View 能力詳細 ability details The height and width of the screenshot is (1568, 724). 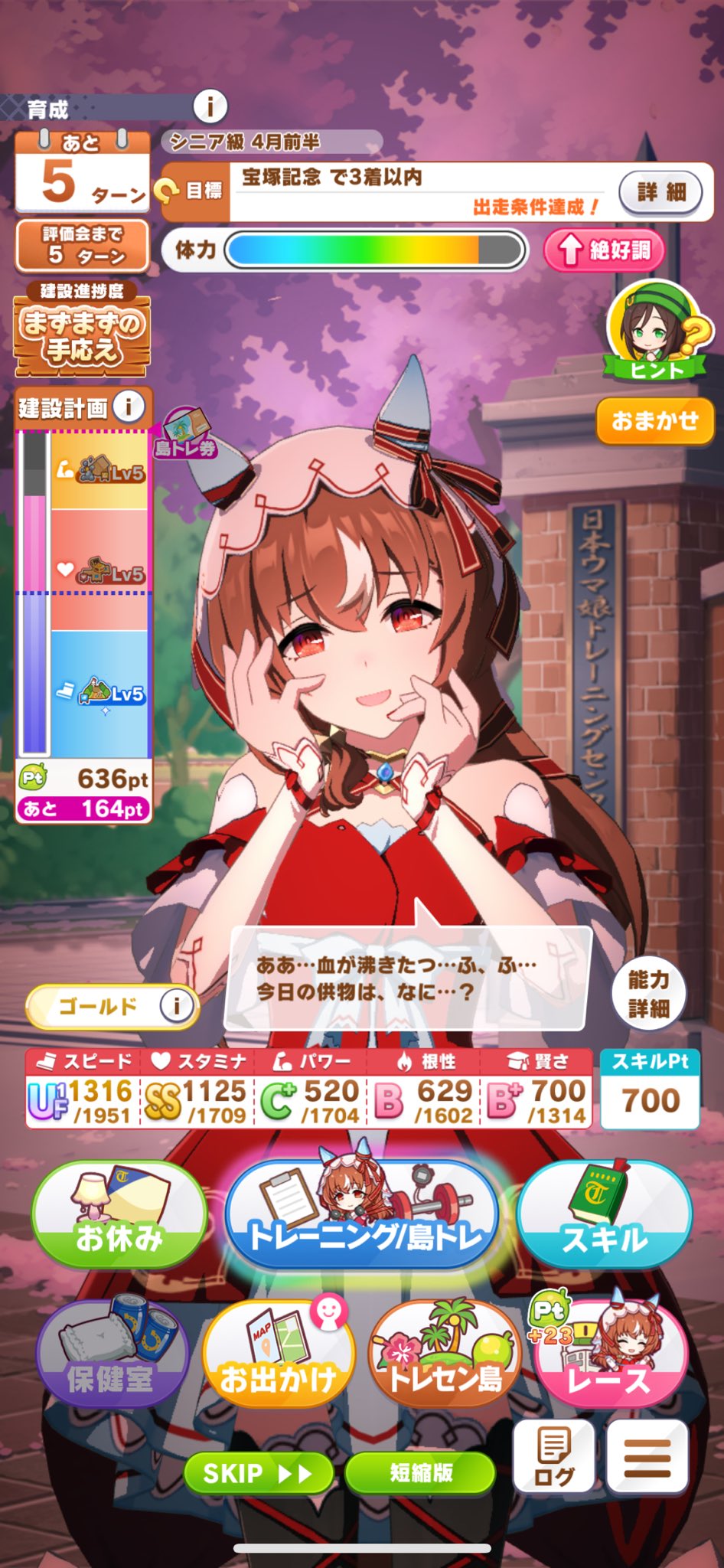[x=648, y=994]
